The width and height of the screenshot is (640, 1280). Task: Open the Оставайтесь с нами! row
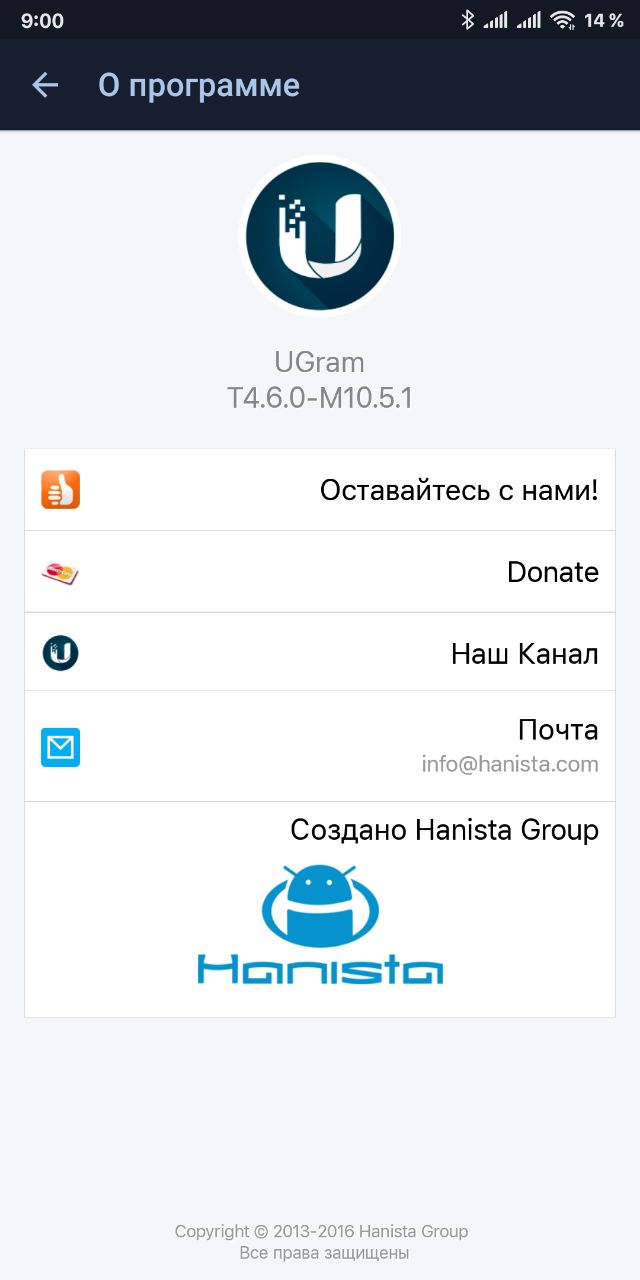point(320,490)
